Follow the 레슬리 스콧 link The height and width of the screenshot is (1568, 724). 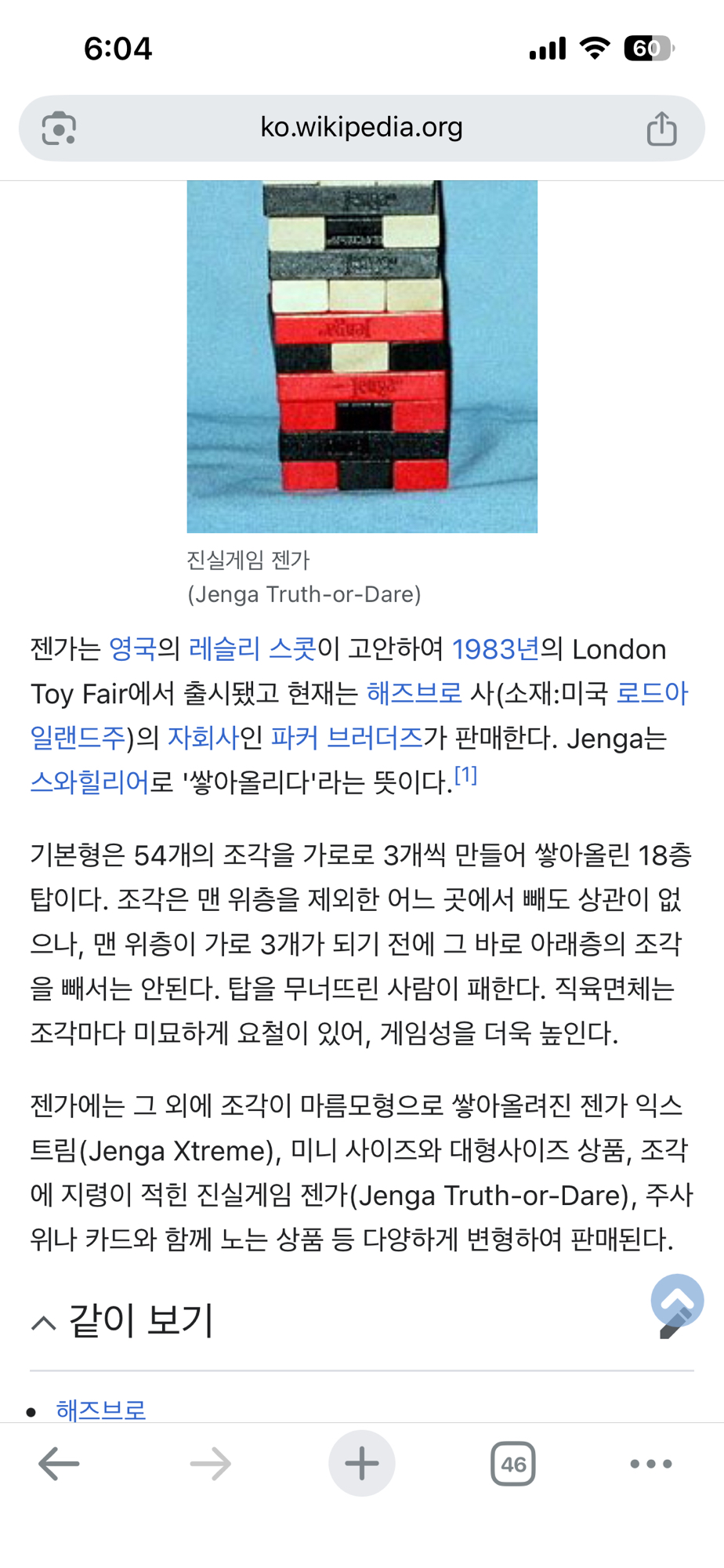tap(252, 649)
